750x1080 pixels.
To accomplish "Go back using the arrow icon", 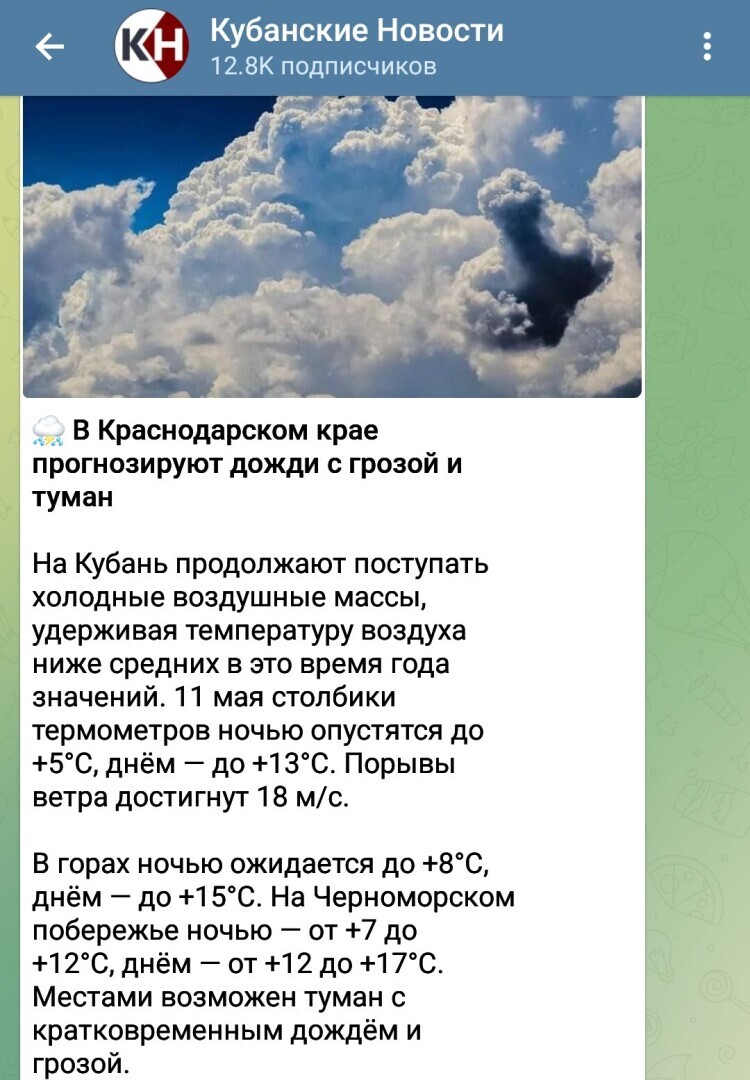I will click(50, 47).
